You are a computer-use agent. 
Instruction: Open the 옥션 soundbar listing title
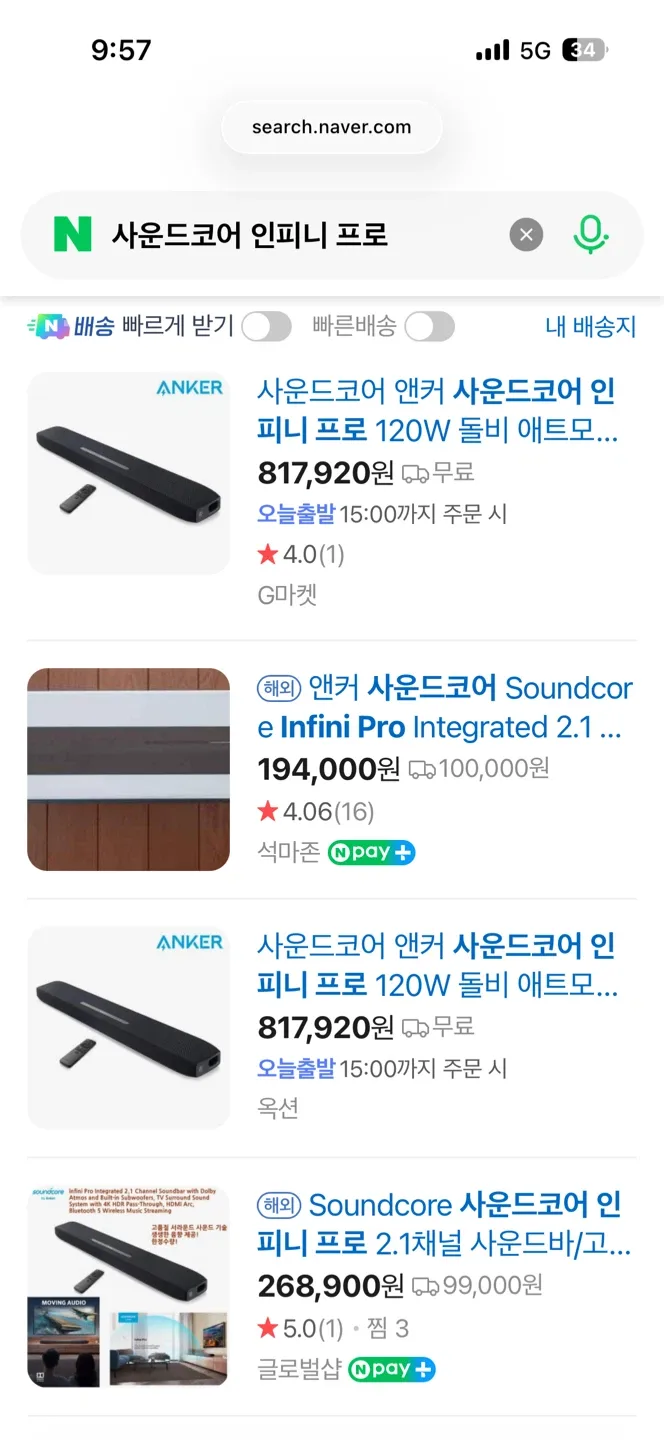(x=437, y=965)
